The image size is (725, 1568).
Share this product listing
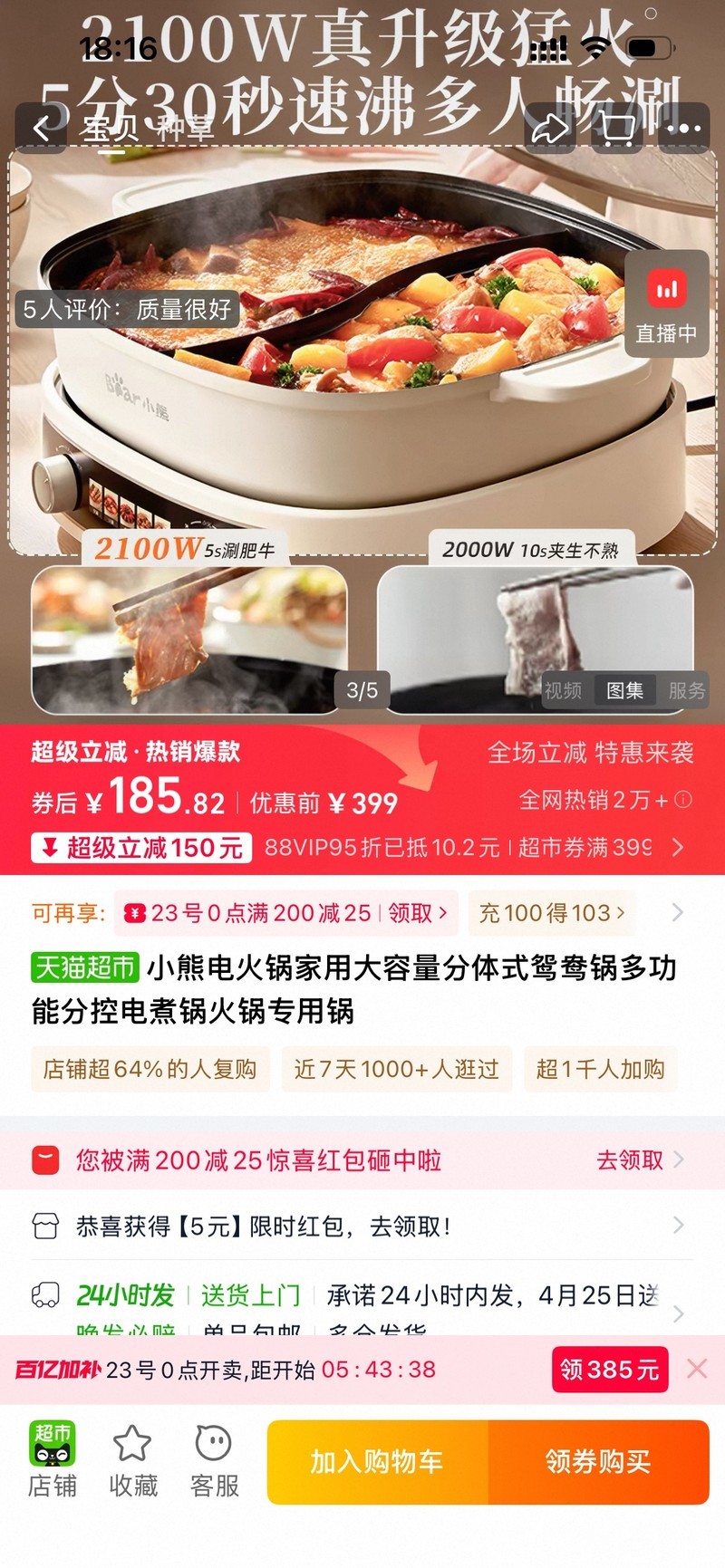[x=550, y=129]
